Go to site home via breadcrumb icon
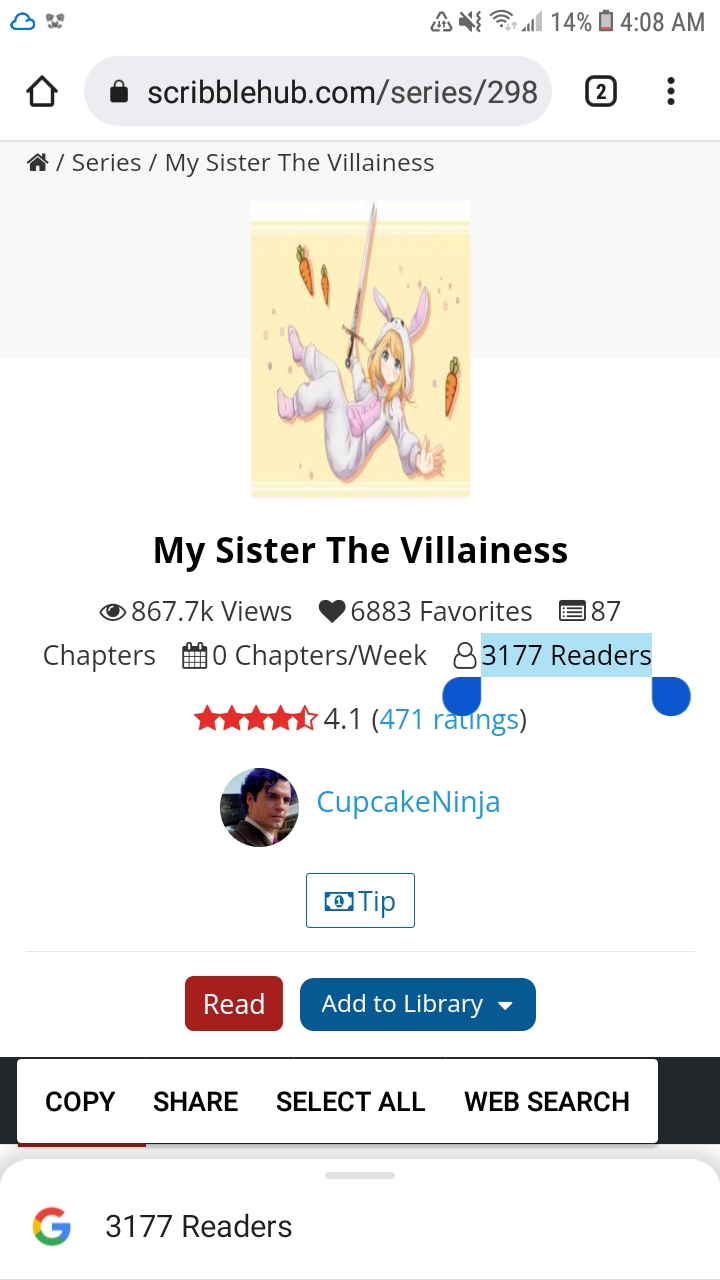Image resolution: width=720 pixels, height=1280 pixels. click(38, 163)
